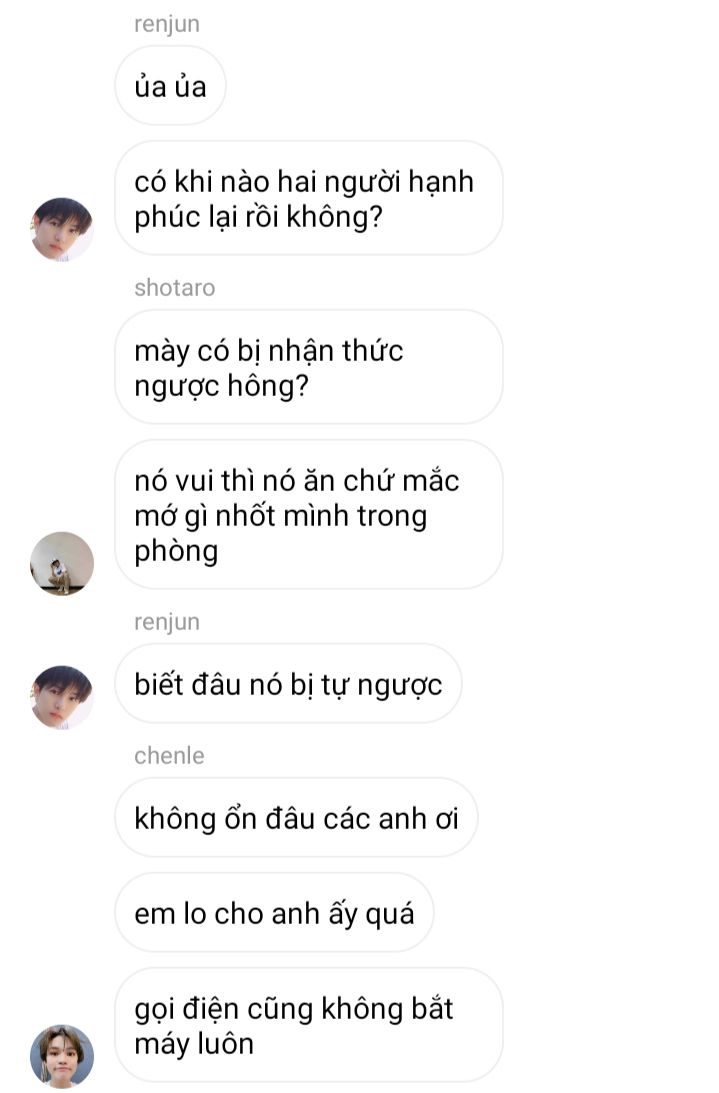Tap renjun's avatar beside 'biết đâu nó bị' message

[x=62, y=697]
